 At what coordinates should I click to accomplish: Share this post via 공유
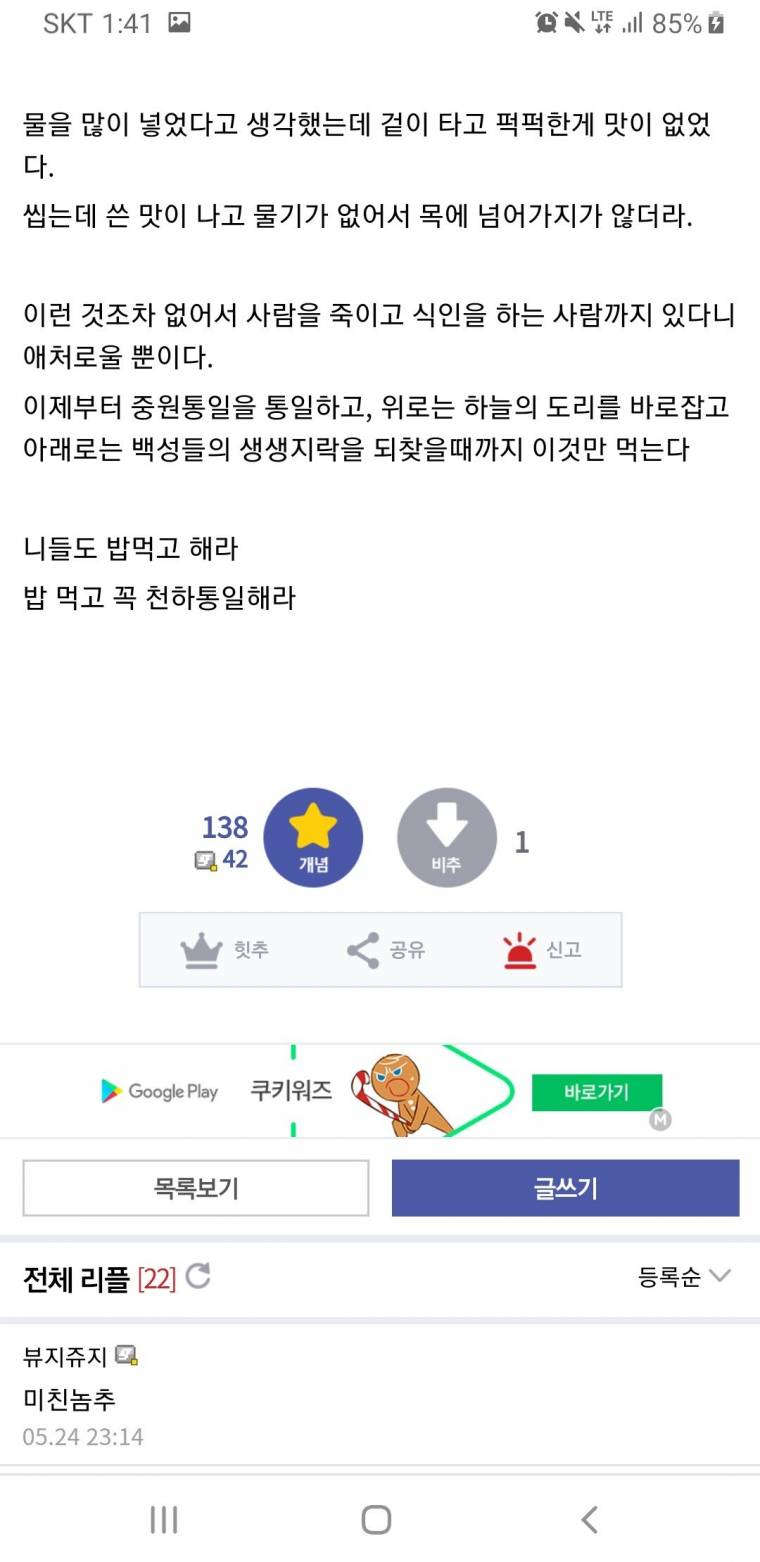pyautogui.click(x=386, y=949)
